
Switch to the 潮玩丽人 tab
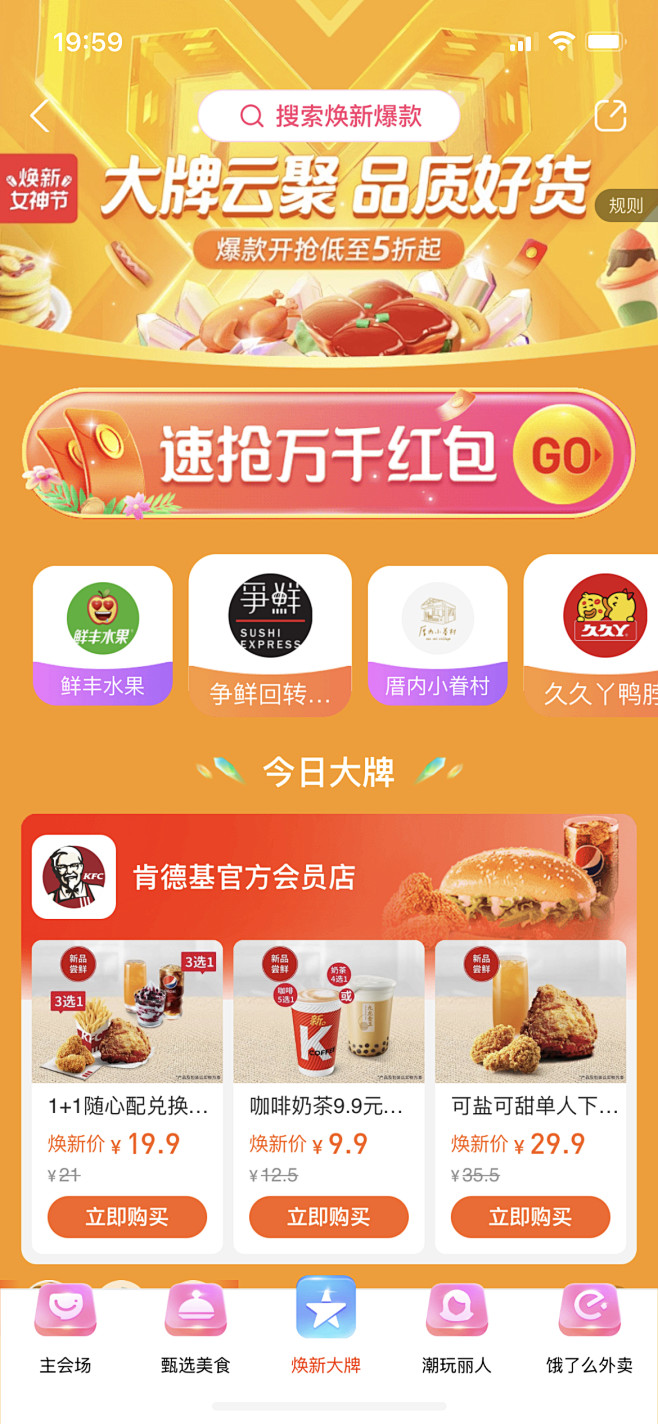point(457,1329)
